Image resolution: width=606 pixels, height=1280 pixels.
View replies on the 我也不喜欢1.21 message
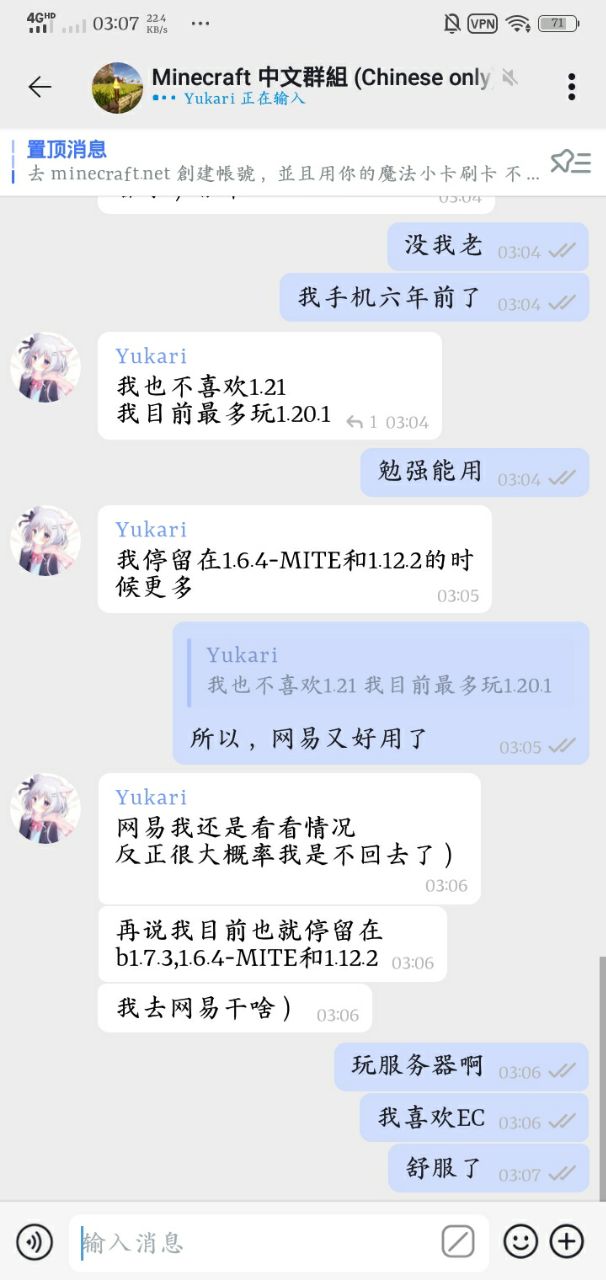[364, 422]
